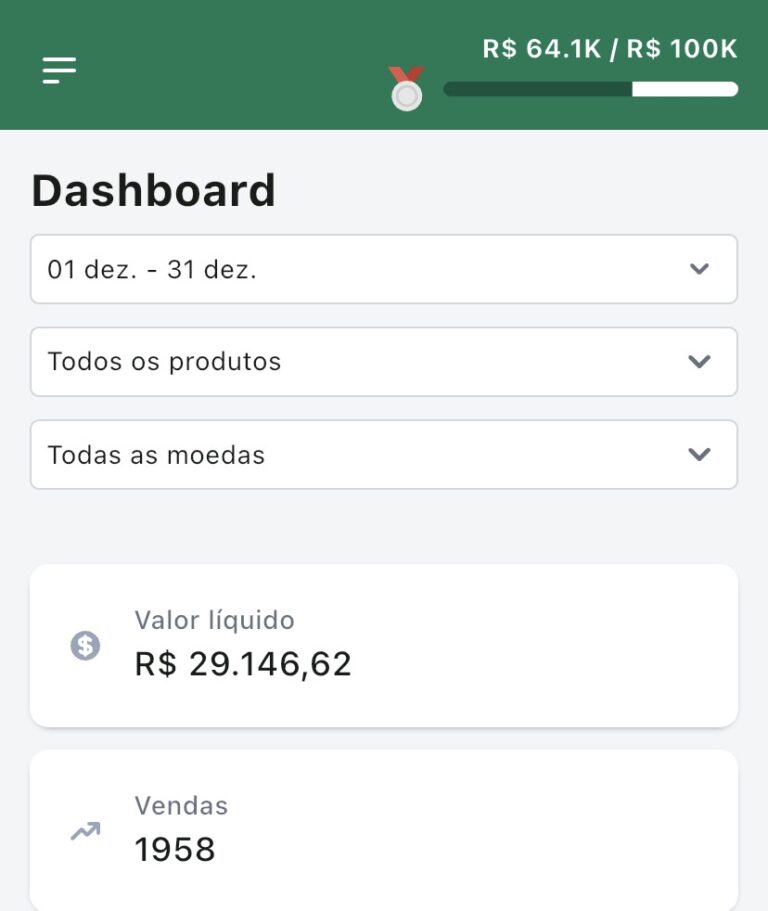Collapse the currency filter chevron
This screenshot has height=911, width=768.
pos(699,454)
